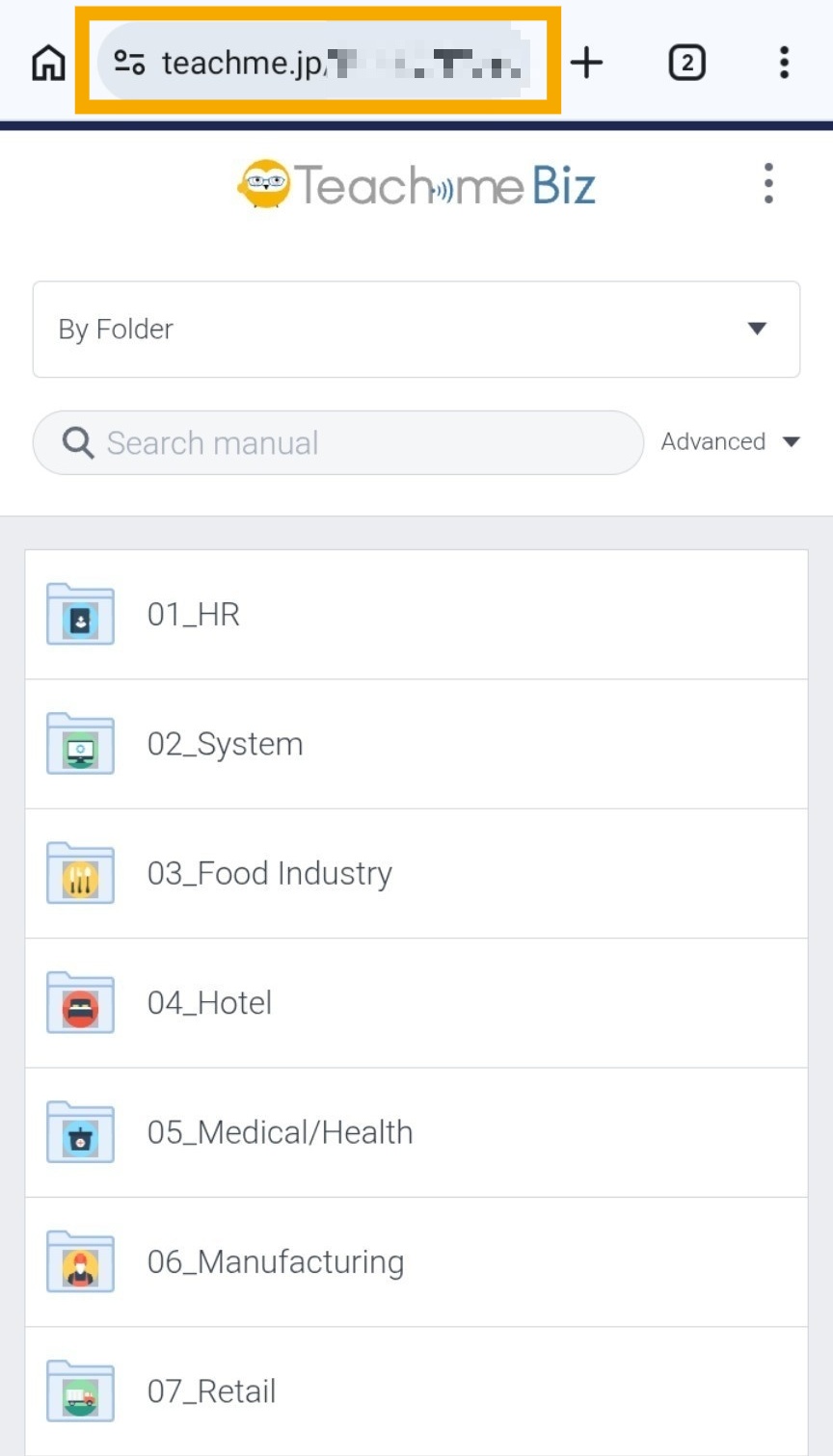Select the 03_Food Industry folder icon
Screen dimensions: 833x1456
click(80, 873)
